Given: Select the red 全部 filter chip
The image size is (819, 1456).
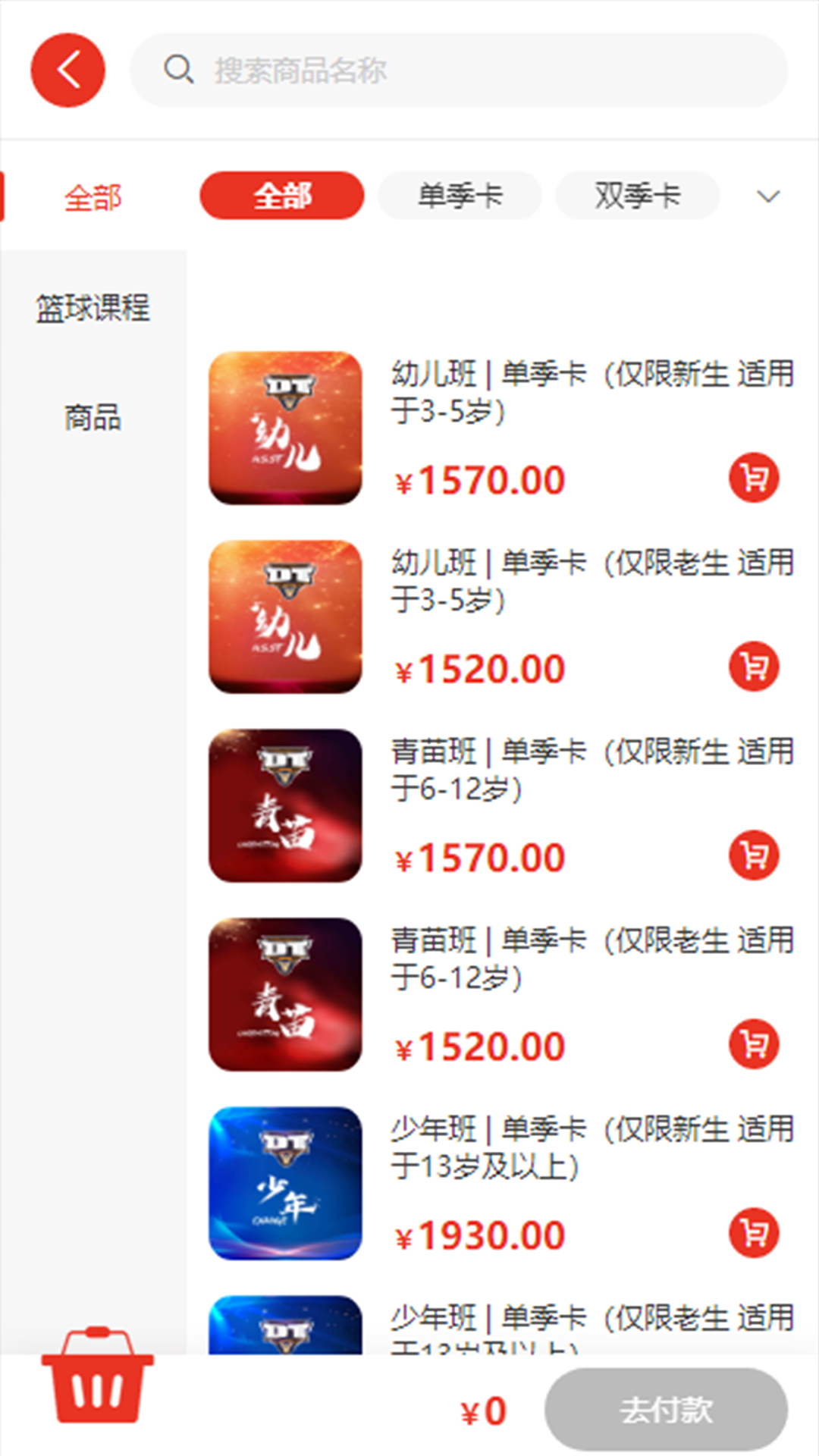Looking at the screenshot, I should pyautogui.click(x=281, y=196).
